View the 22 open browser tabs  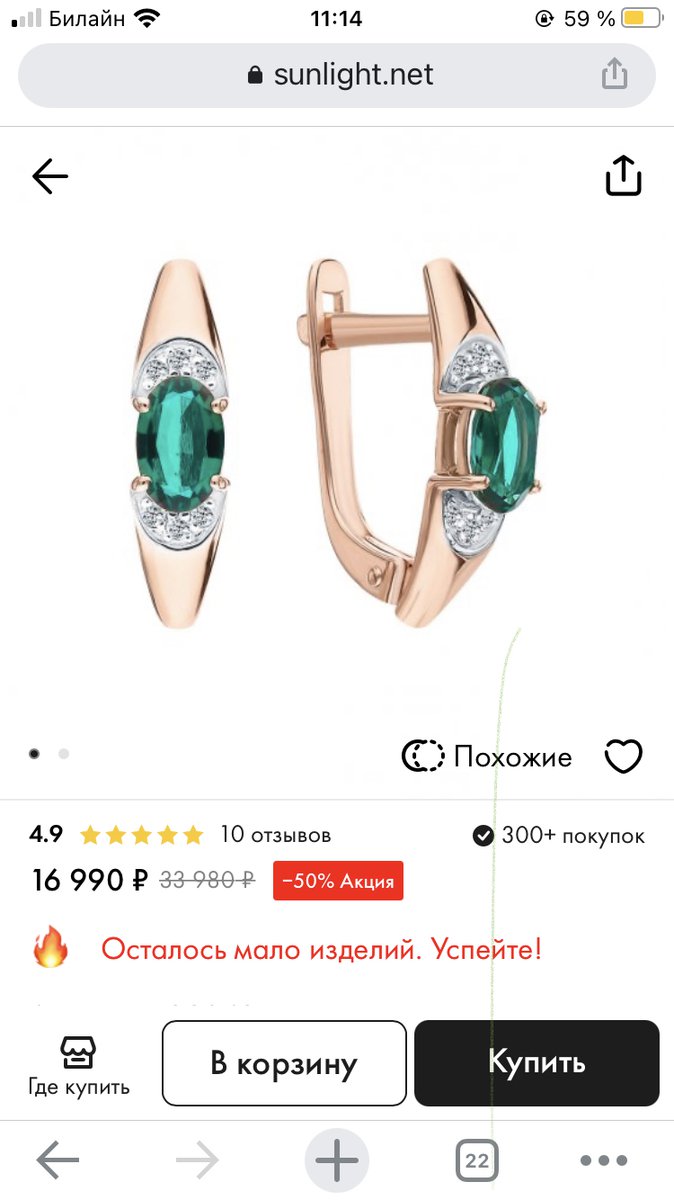(477, 1161)
